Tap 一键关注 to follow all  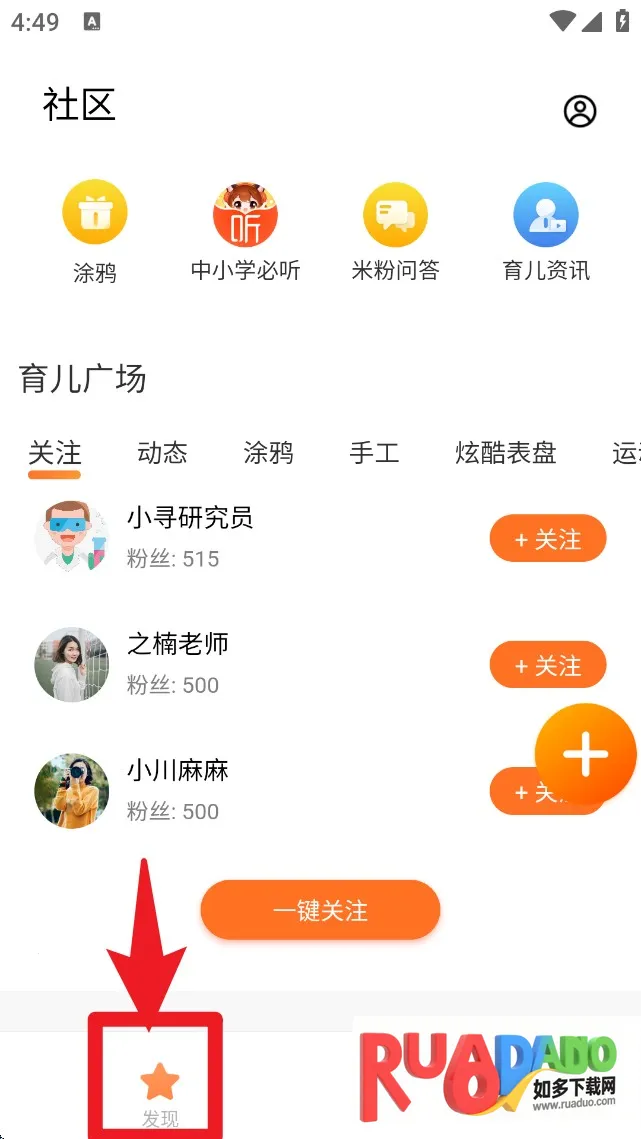point(320,911)
